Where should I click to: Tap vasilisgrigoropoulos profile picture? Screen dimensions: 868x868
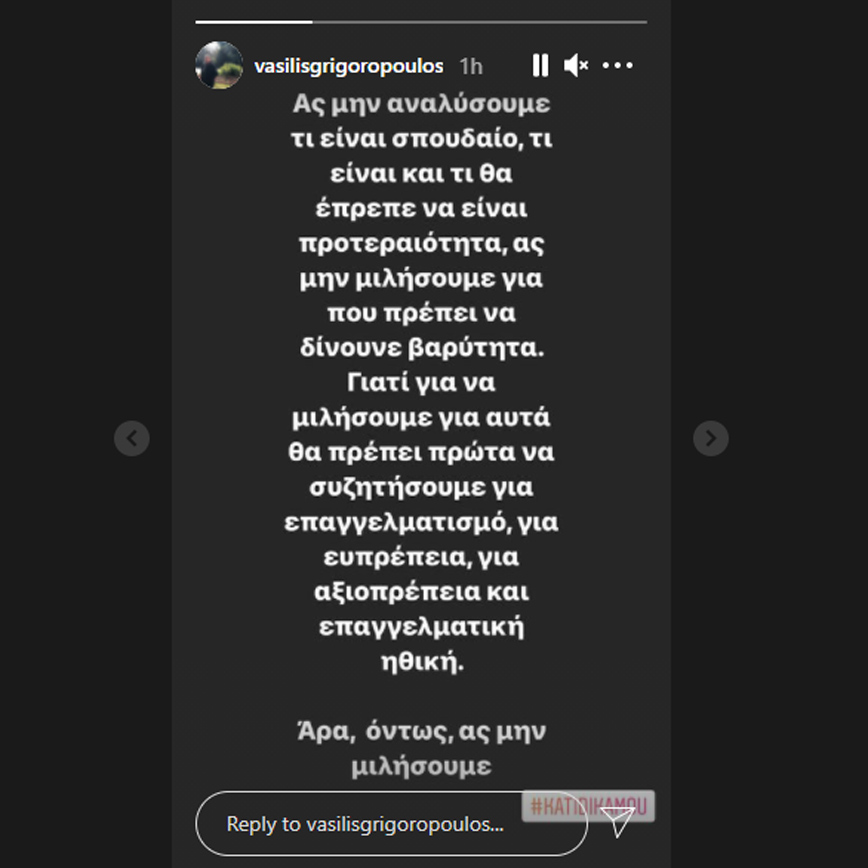(x=219, y=66)
